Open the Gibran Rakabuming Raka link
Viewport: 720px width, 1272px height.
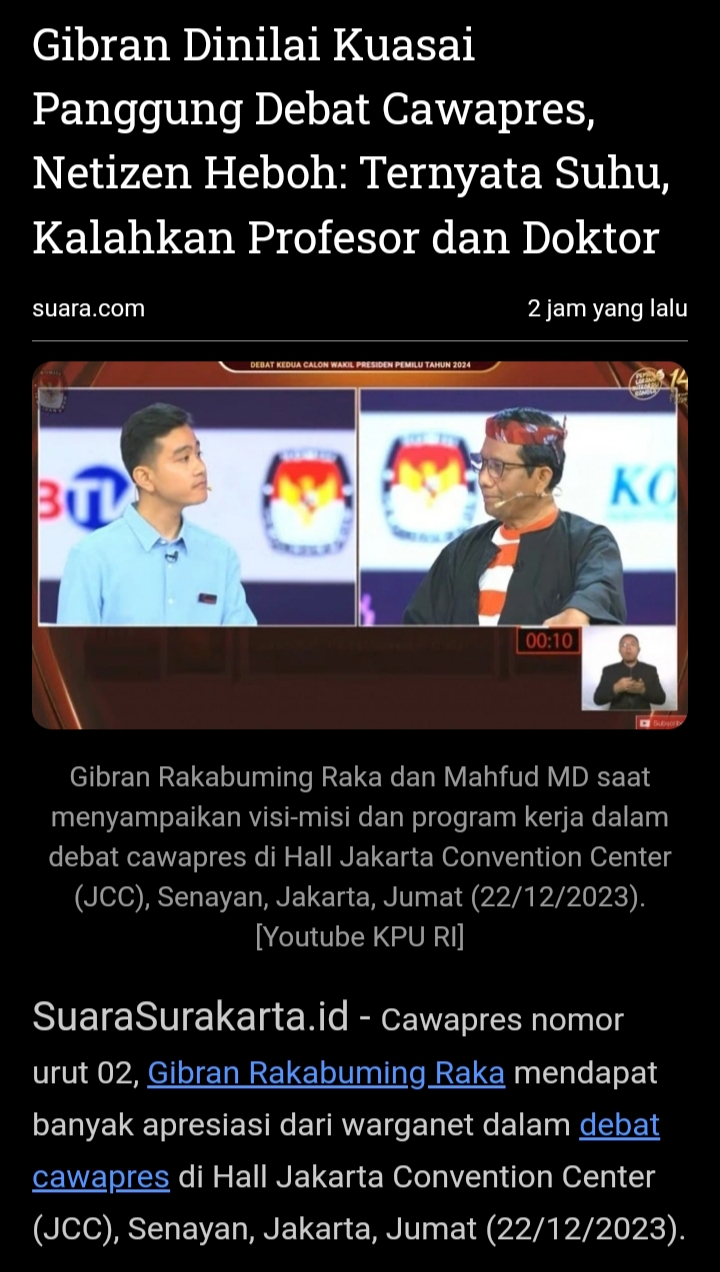[x=326, y=1073]
